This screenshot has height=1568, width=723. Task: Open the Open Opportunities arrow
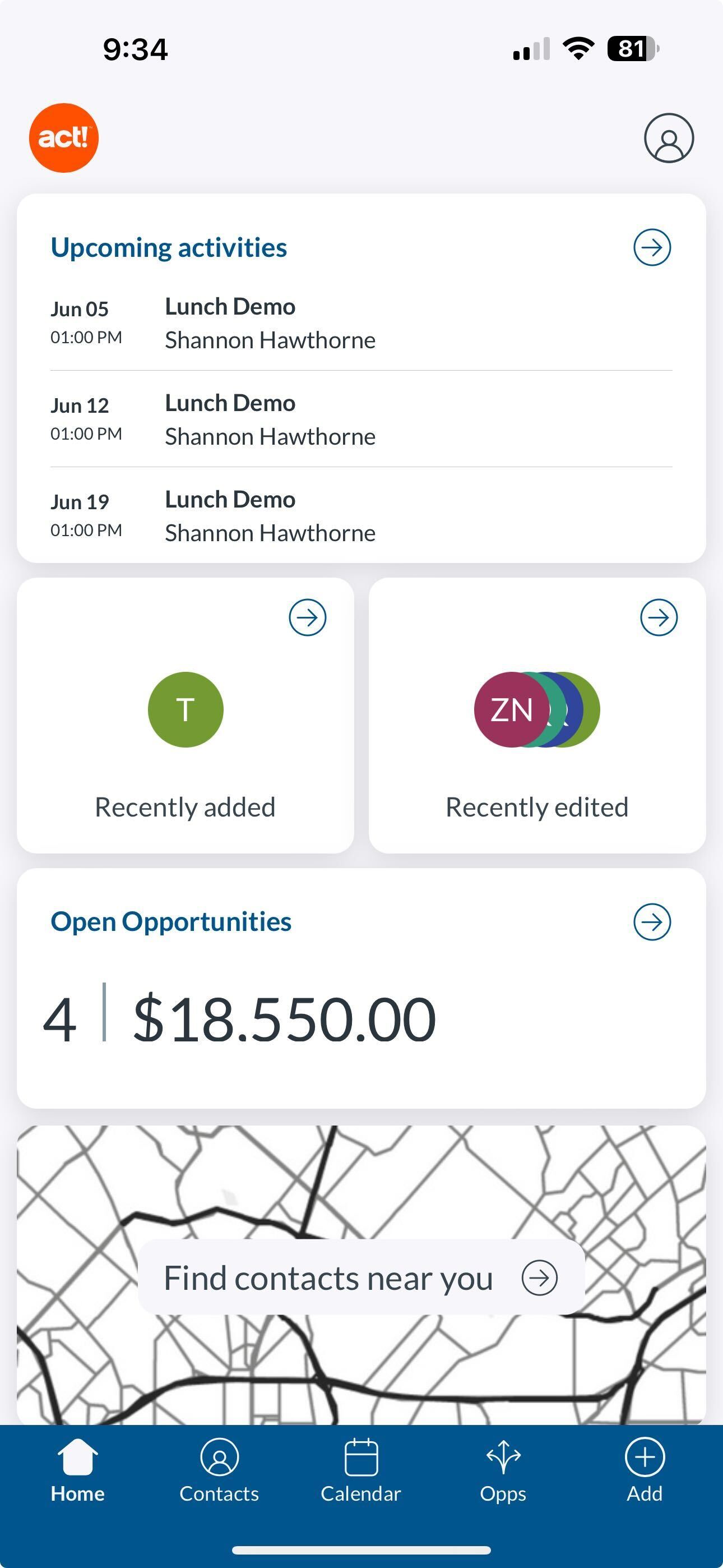[652, 921]
